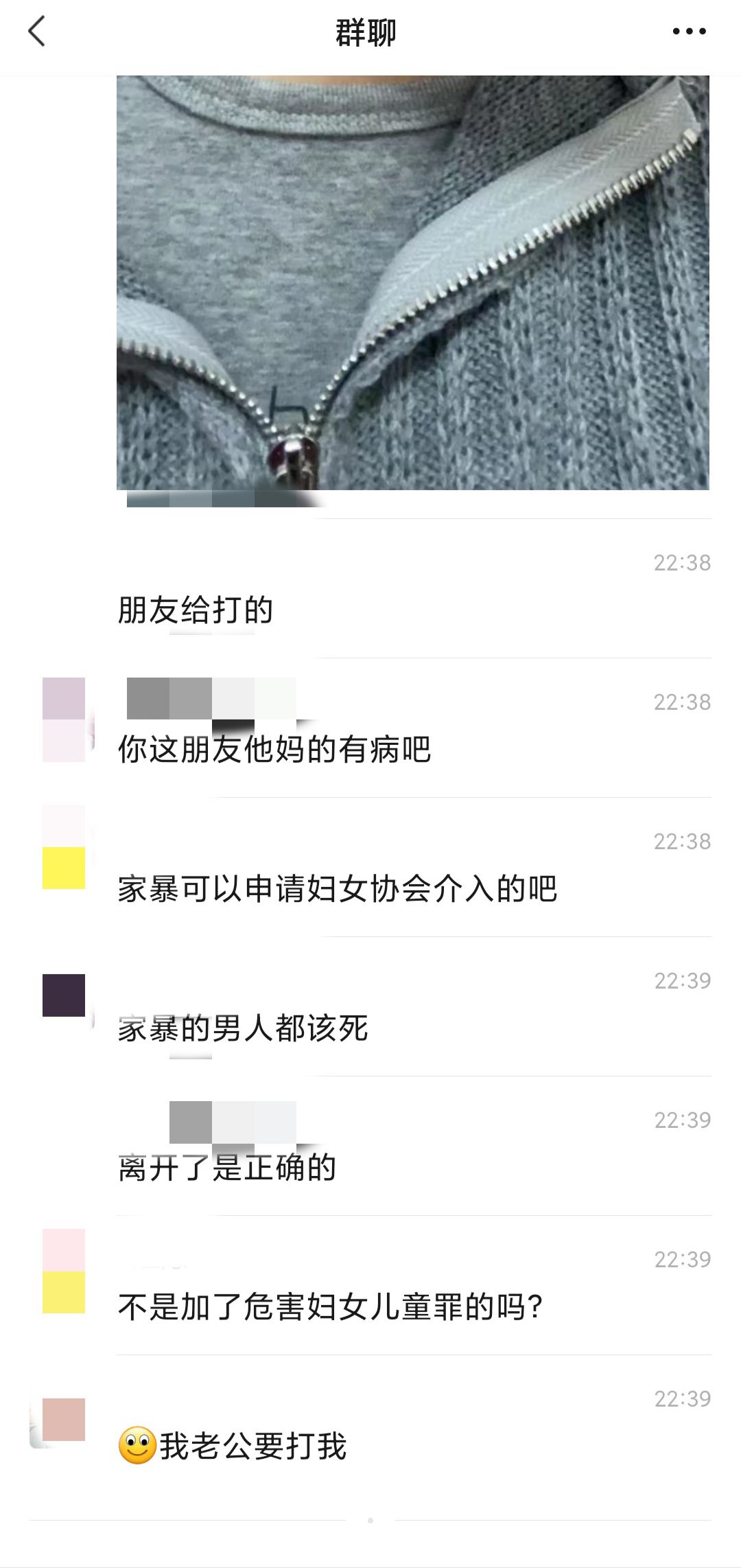741x1568 pixels.
Task: Tap avatar next to 家暴的男人都该死
Action: (64, 995)
